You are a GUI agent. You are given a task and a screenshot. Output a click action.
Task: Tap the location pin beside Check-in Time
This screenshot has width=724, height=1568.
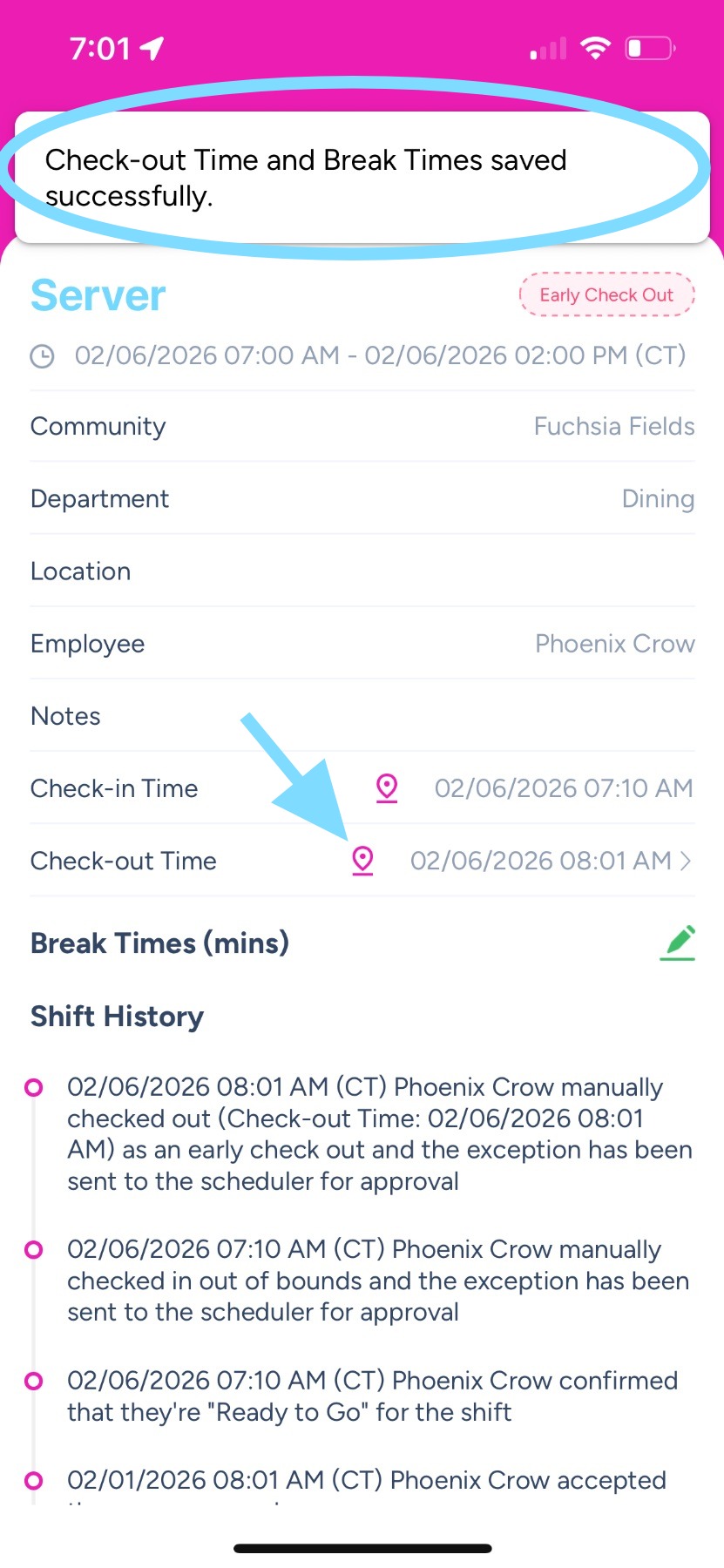pos(387,787)
